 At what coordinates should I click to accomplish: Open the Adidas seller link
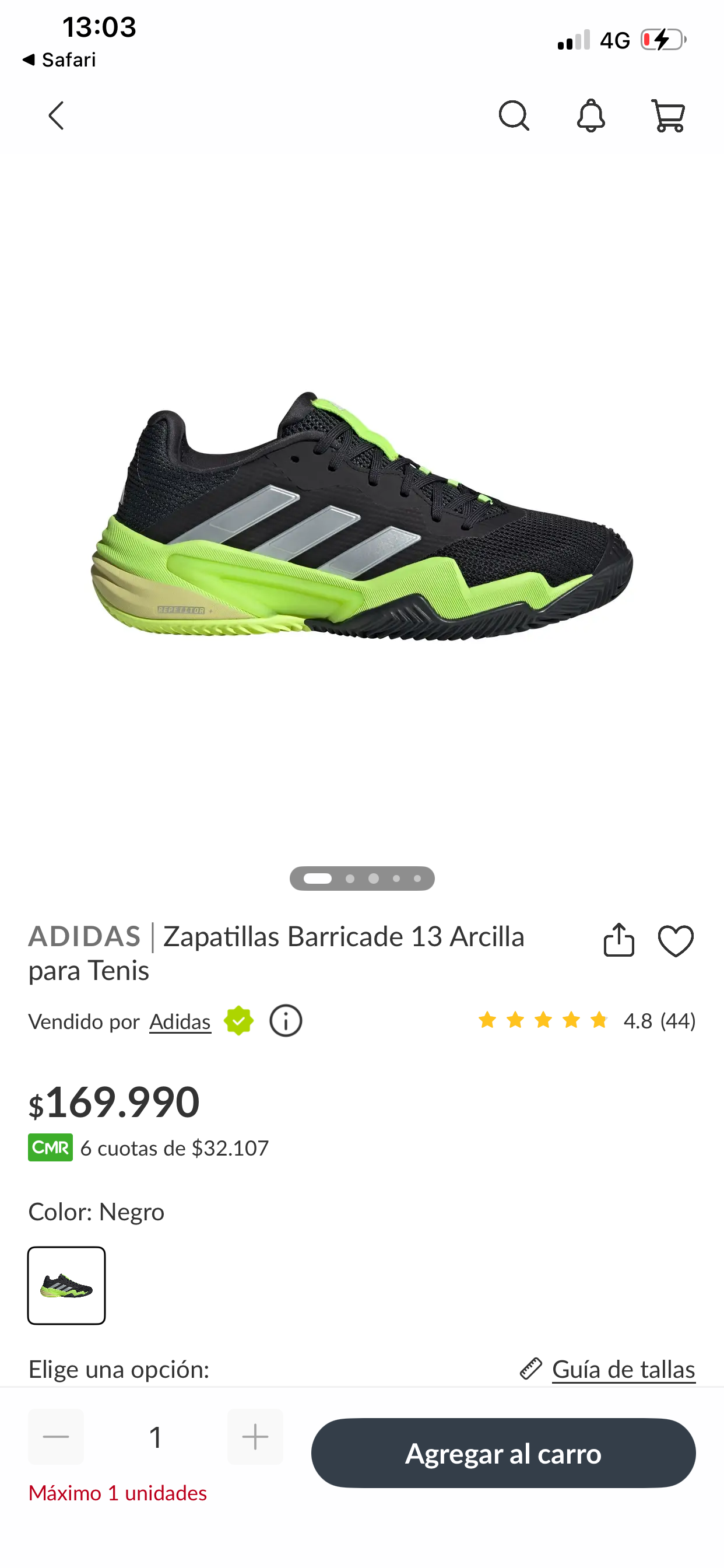tap(180, 1021)
